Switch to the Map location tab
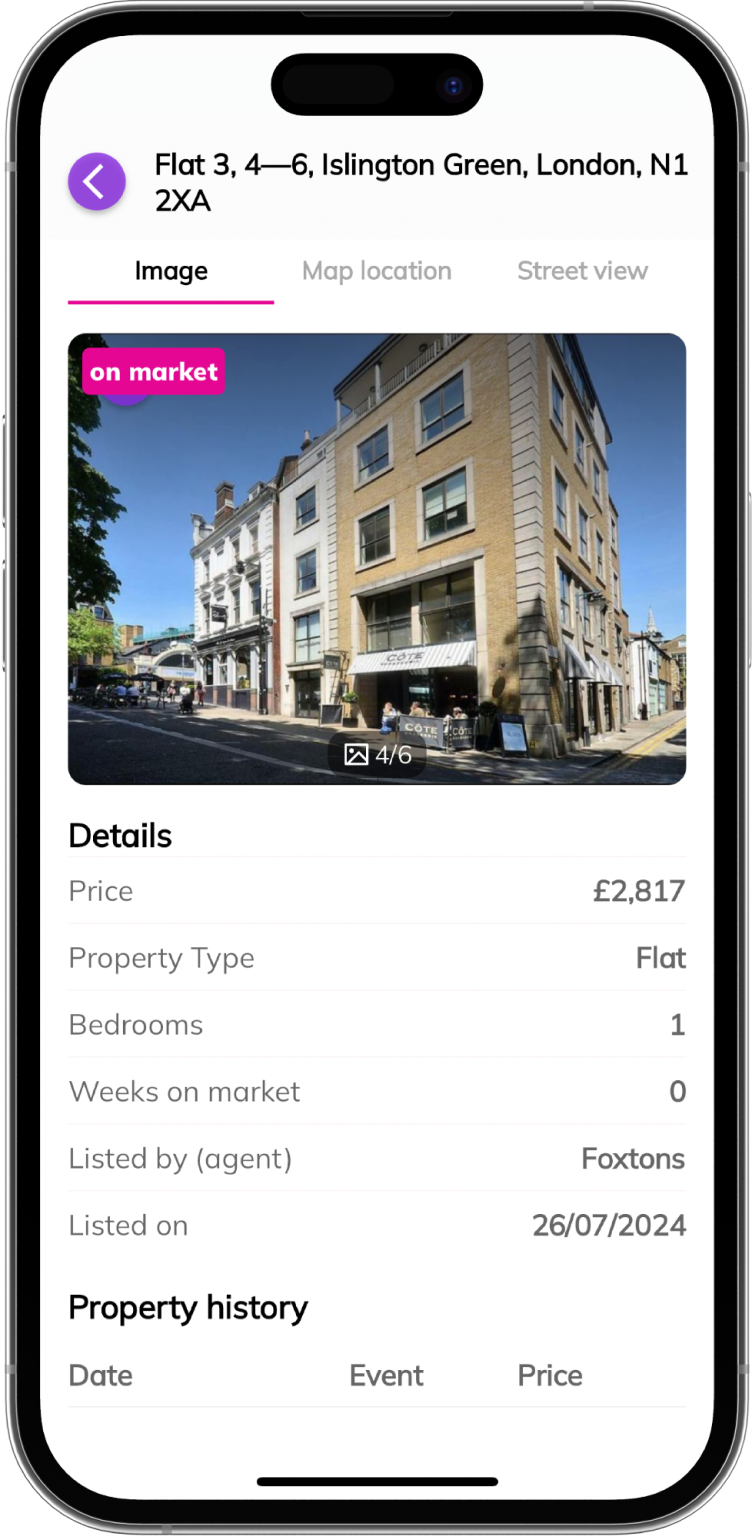The image size is (752, 1536). coord(376,271)
